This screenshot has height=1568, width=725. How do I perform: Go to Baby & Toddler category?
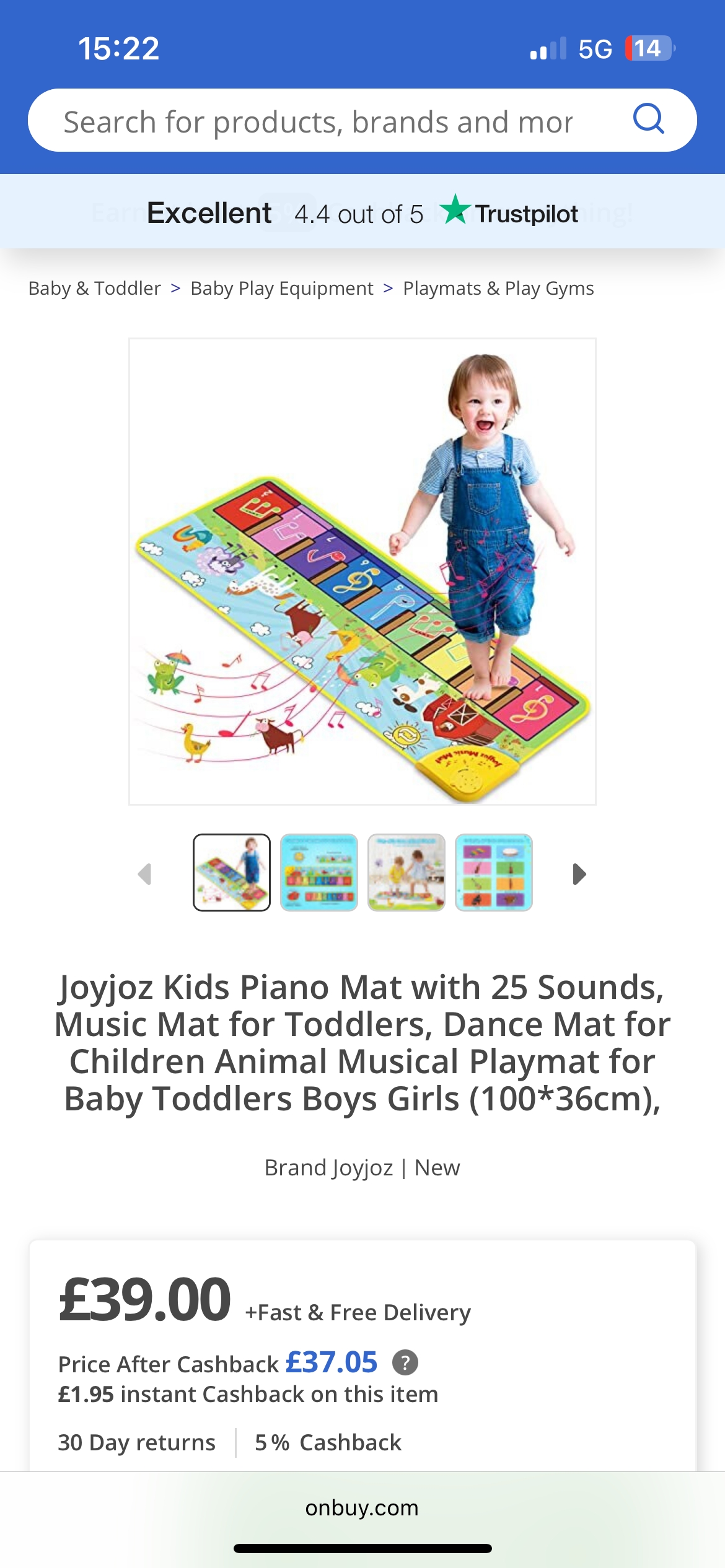(94, 289)
